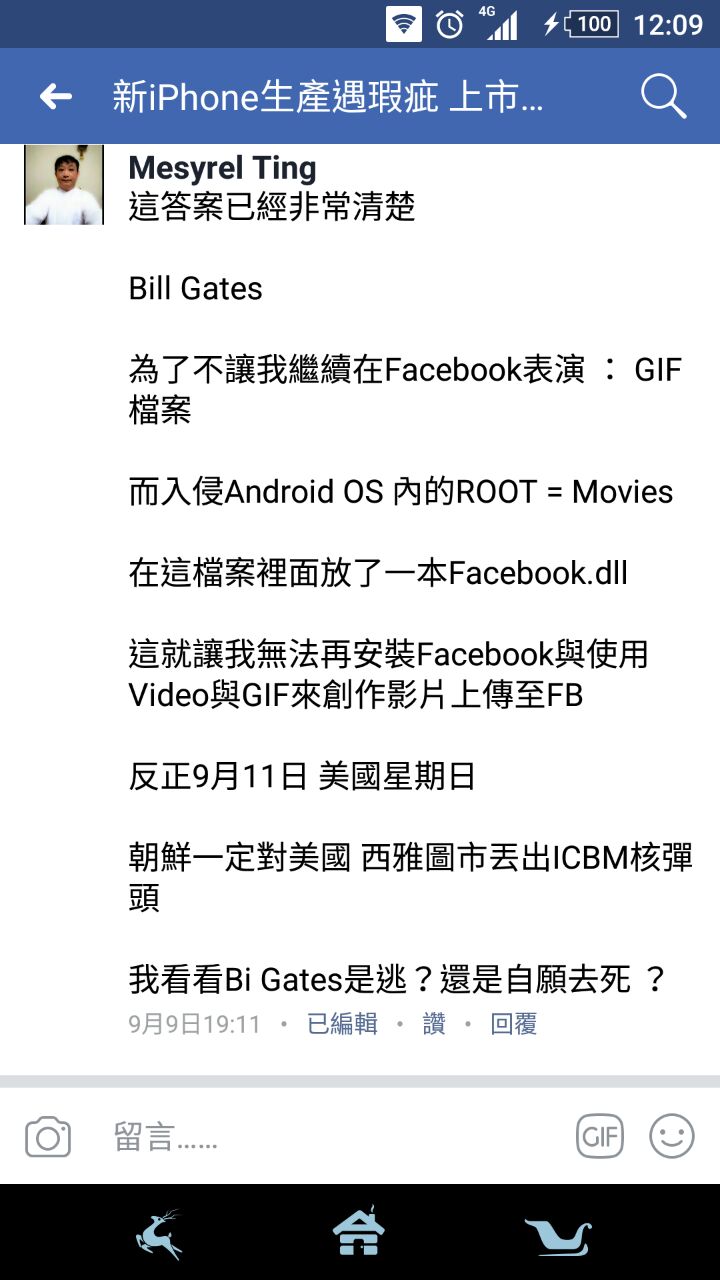
Task: Like Mesyrel Ting's comment (讚)
Action: point(434,1024)
